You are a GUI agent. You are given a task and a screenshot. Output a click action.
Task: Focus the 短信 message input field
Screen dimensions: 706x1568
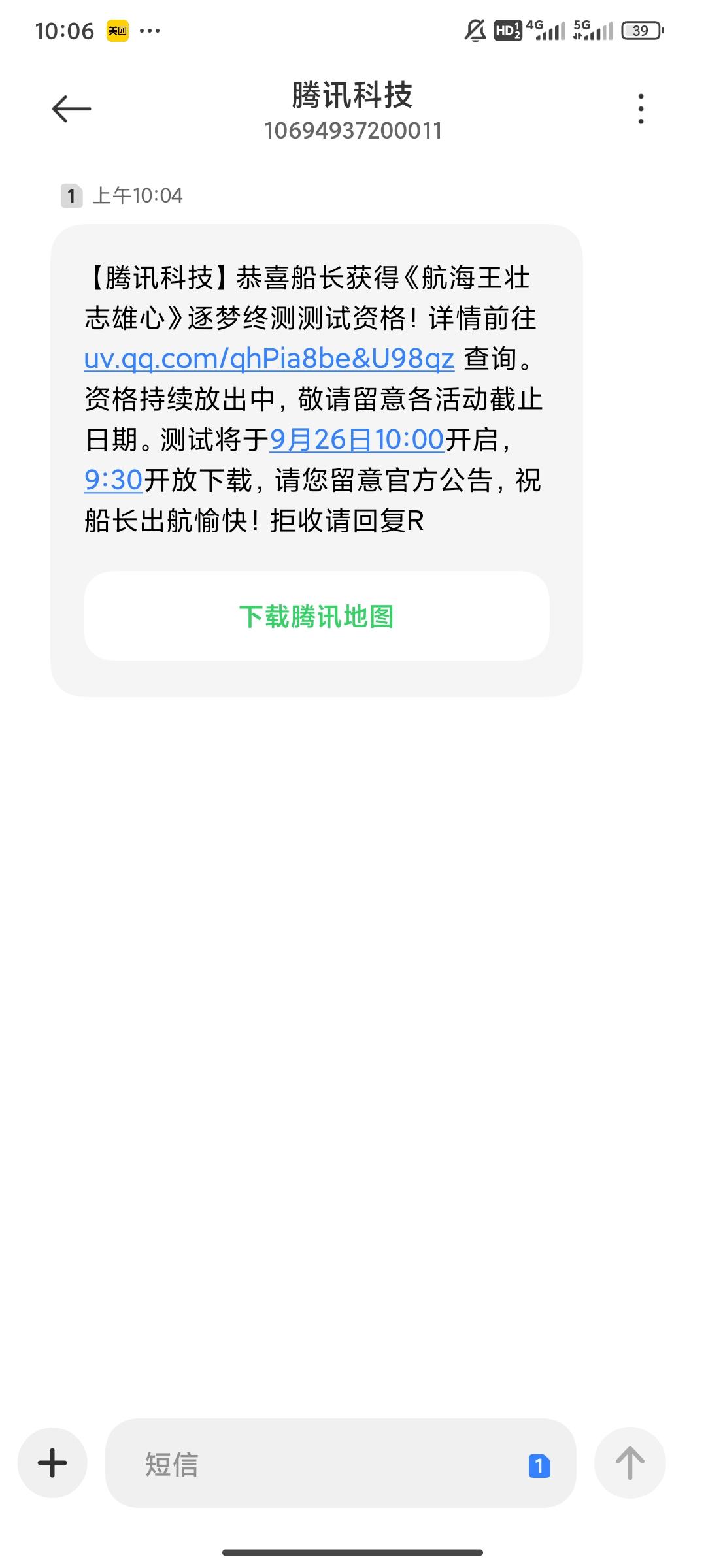click(x=341, y=1462)
